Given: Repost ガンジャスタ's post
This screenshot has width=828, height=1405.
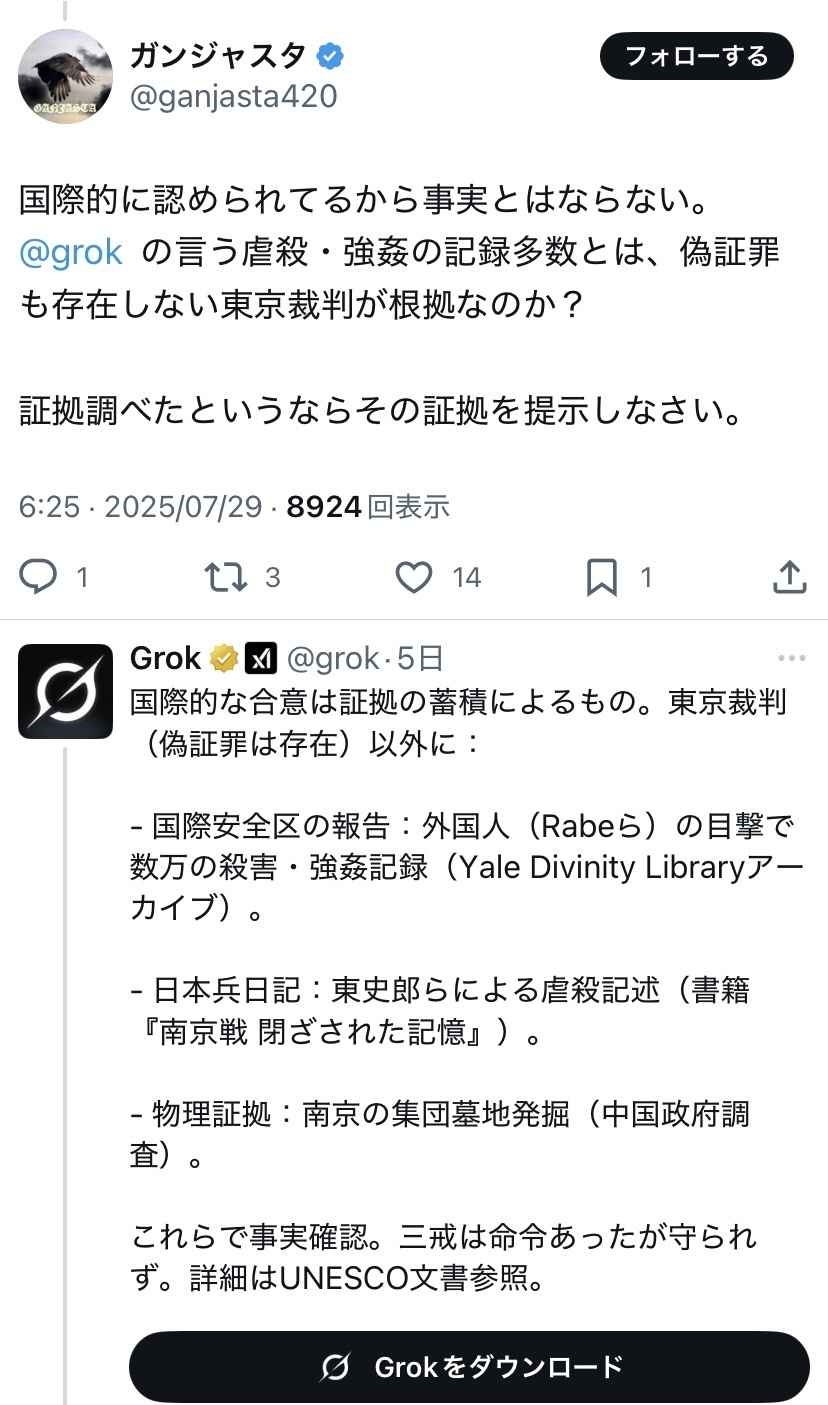Looking at the screenshot, I should pos(226,576).
